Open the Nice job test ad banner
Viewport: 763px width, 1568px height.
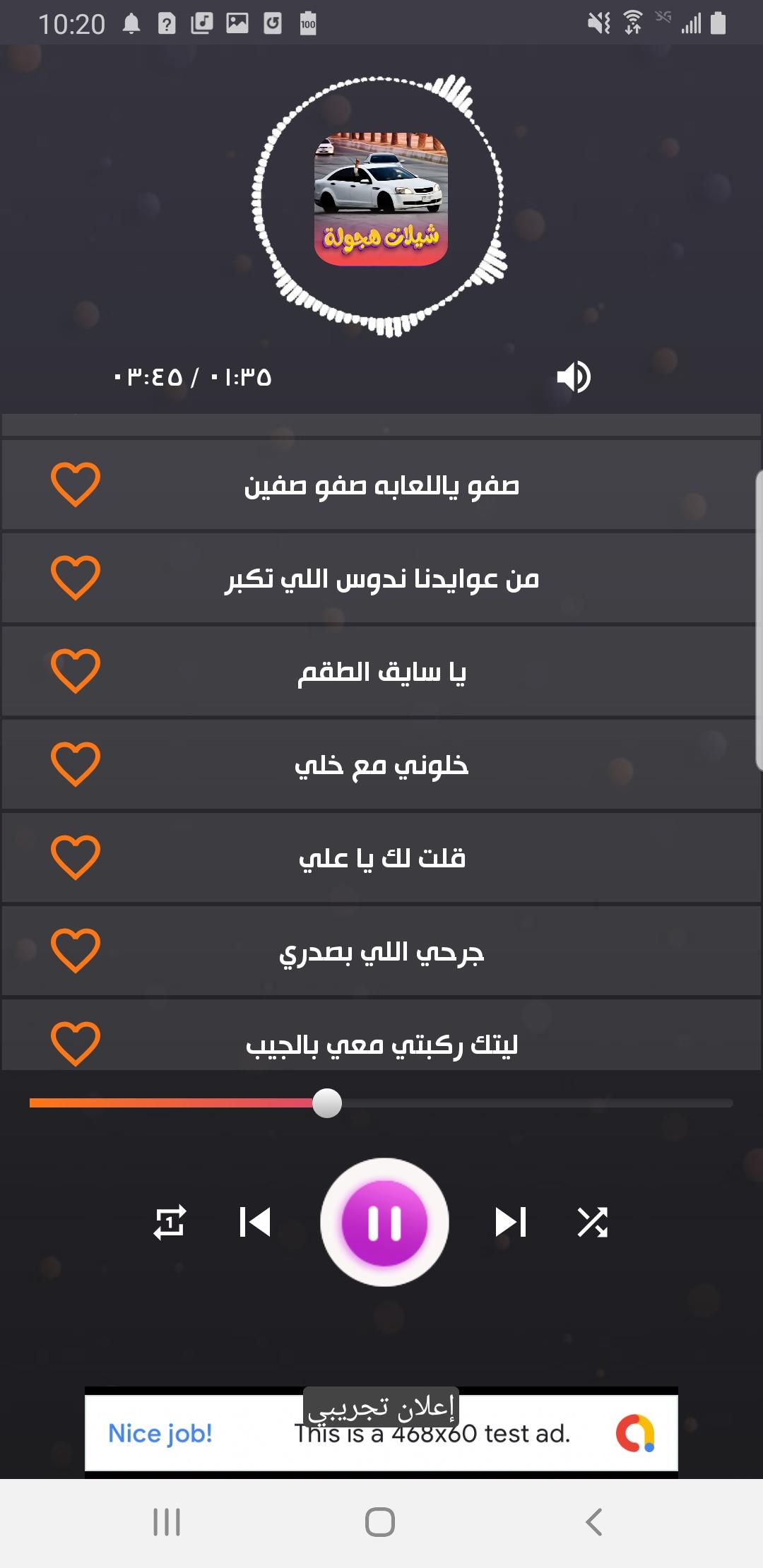pos(381,1434)
